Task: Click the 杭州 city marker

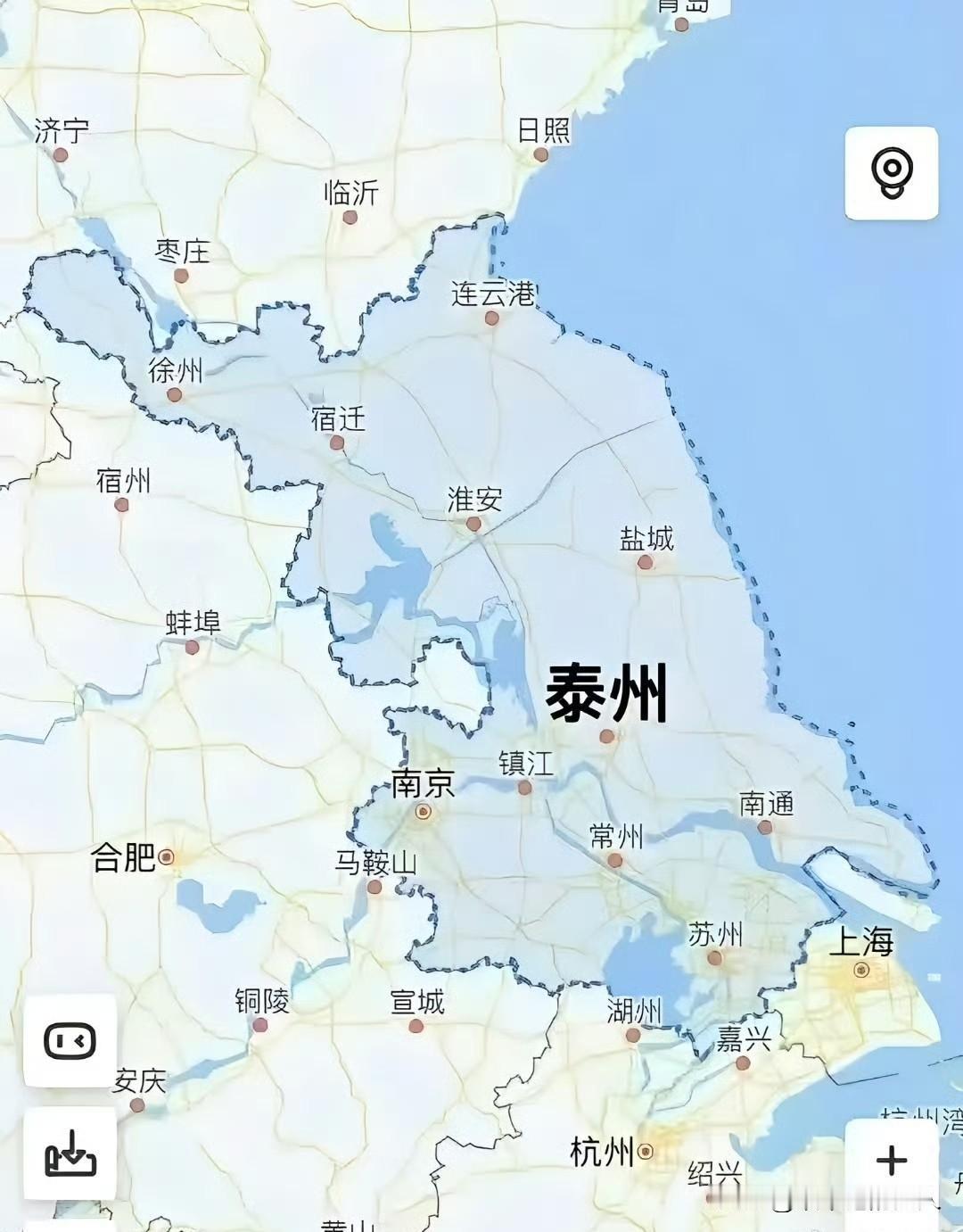Action: point(646,1153)
